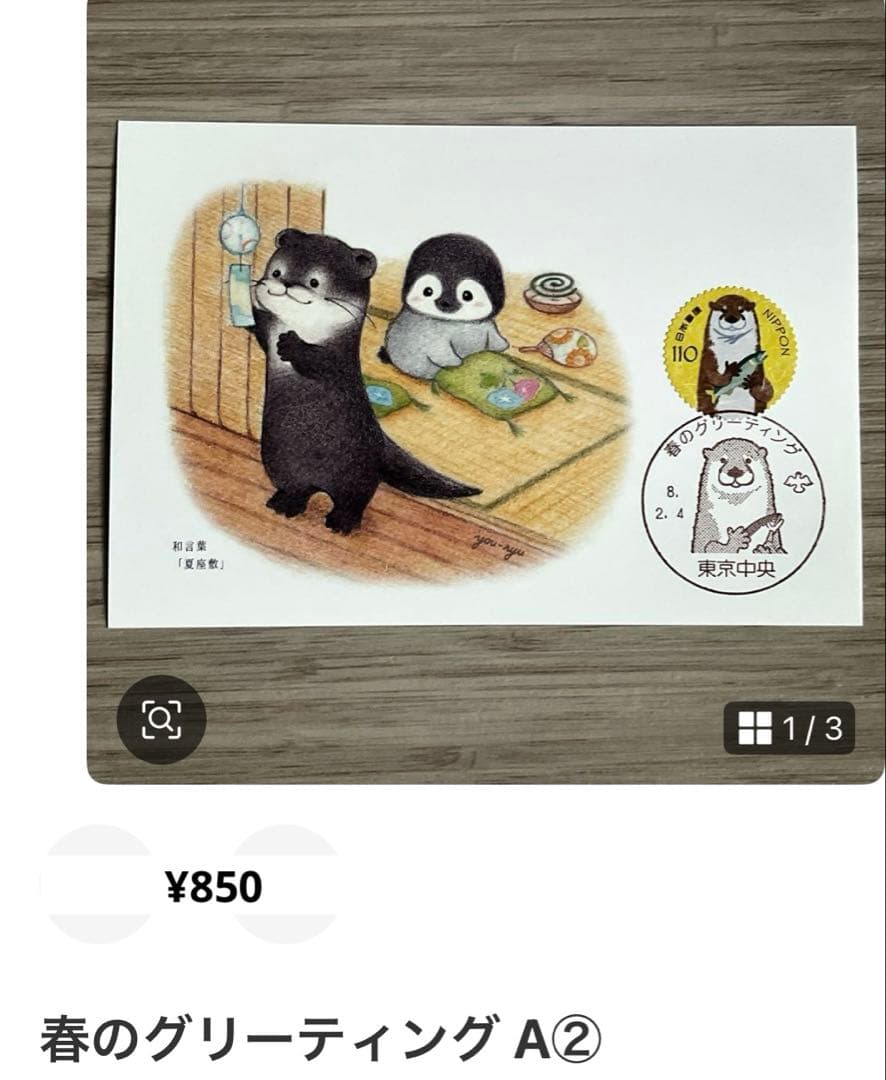Search similar items with the image search icon
The image size is (886, 1080).
pos(161,719)
